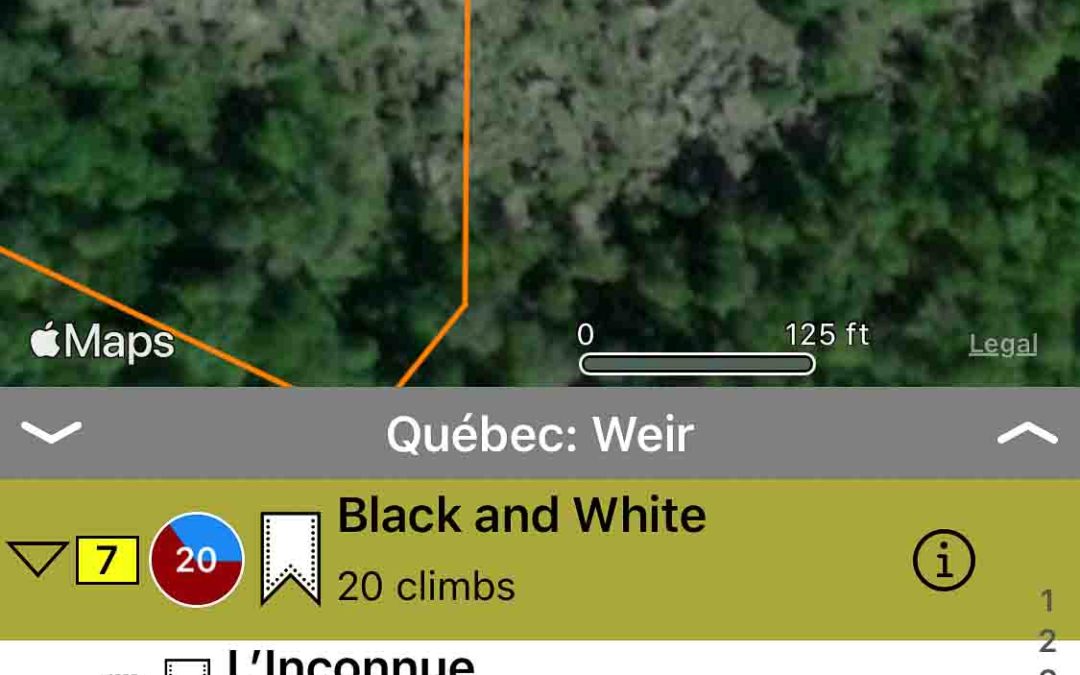Open the L'Inconnue climb

pyautogui.click(x=350, y=664)
